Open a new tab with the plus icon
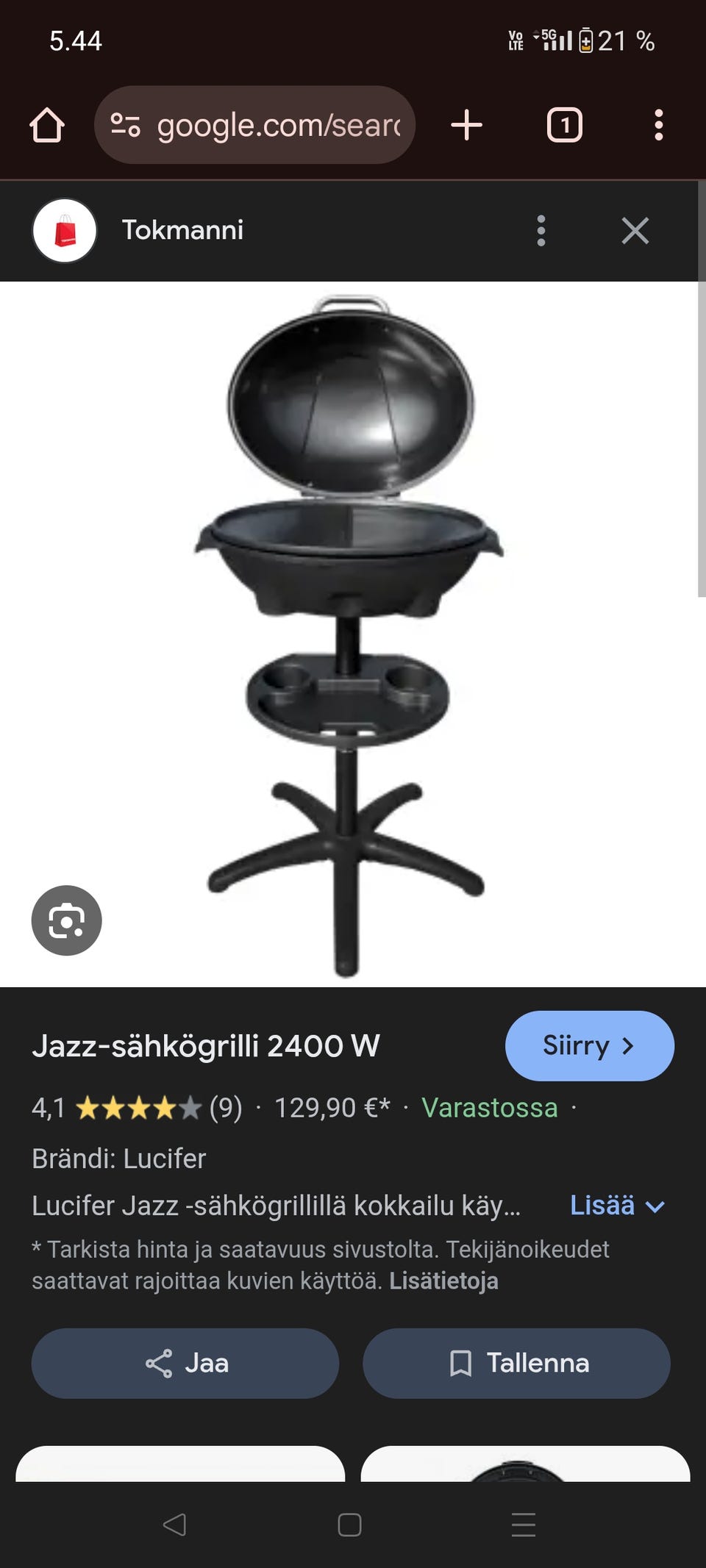This screenshot has height=1568, width=706. [467, 125]
